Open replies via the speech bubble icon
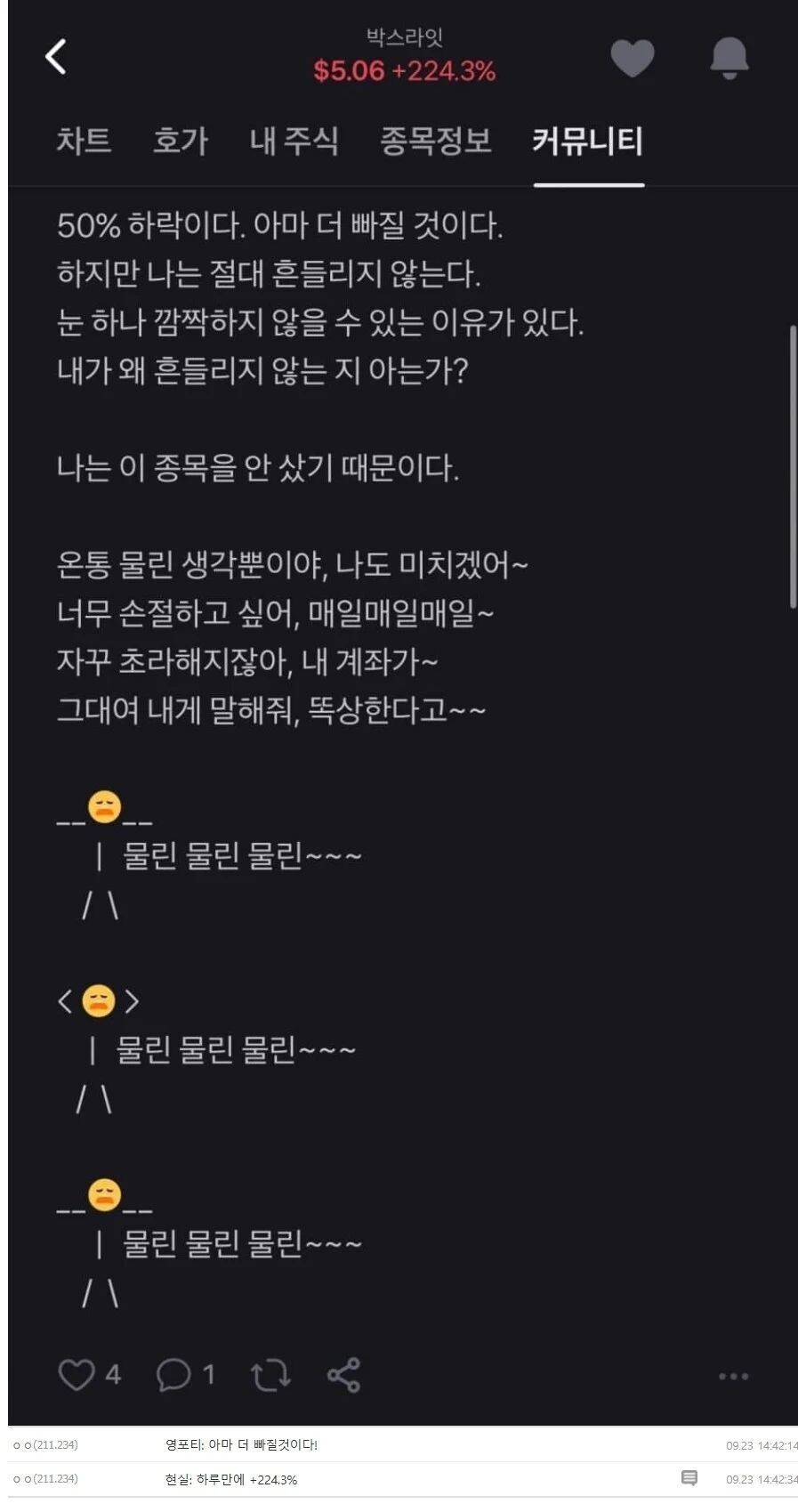 point(174,1374)
